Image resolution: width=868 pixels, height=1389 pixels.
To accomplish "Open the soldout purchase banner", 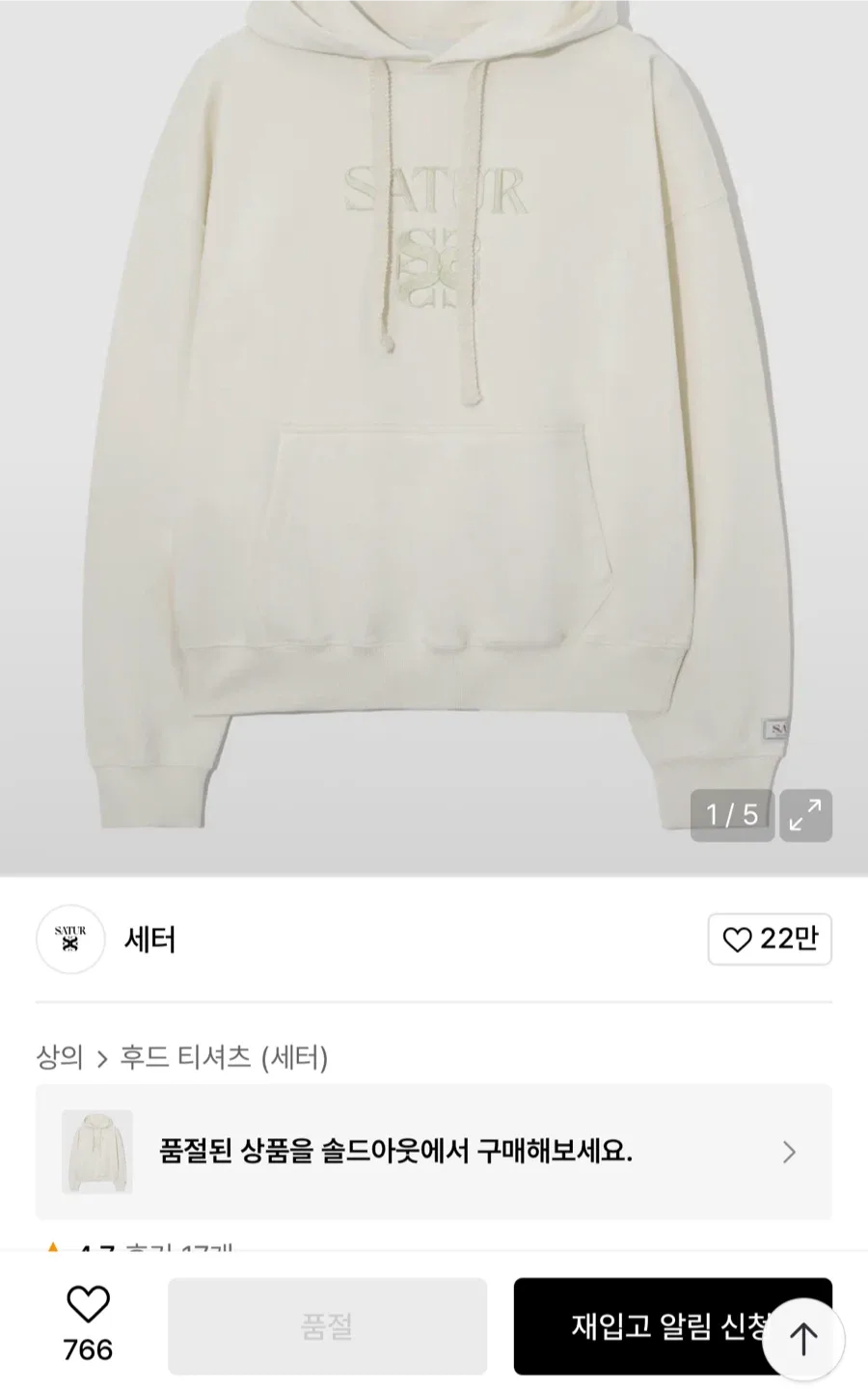I will [x=434, y=1152].
